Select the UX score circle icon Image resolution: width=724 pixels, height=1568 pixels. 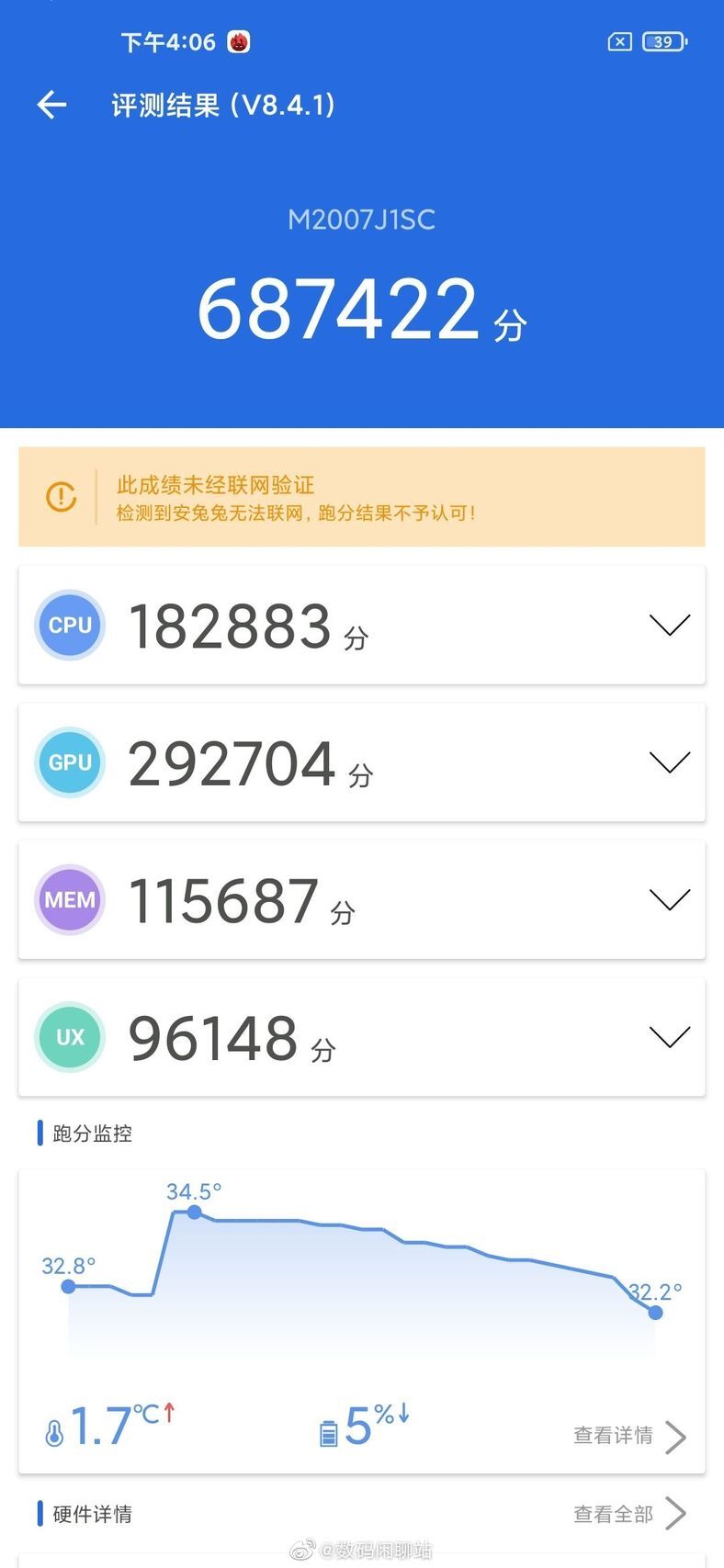tap(70, 1037)
